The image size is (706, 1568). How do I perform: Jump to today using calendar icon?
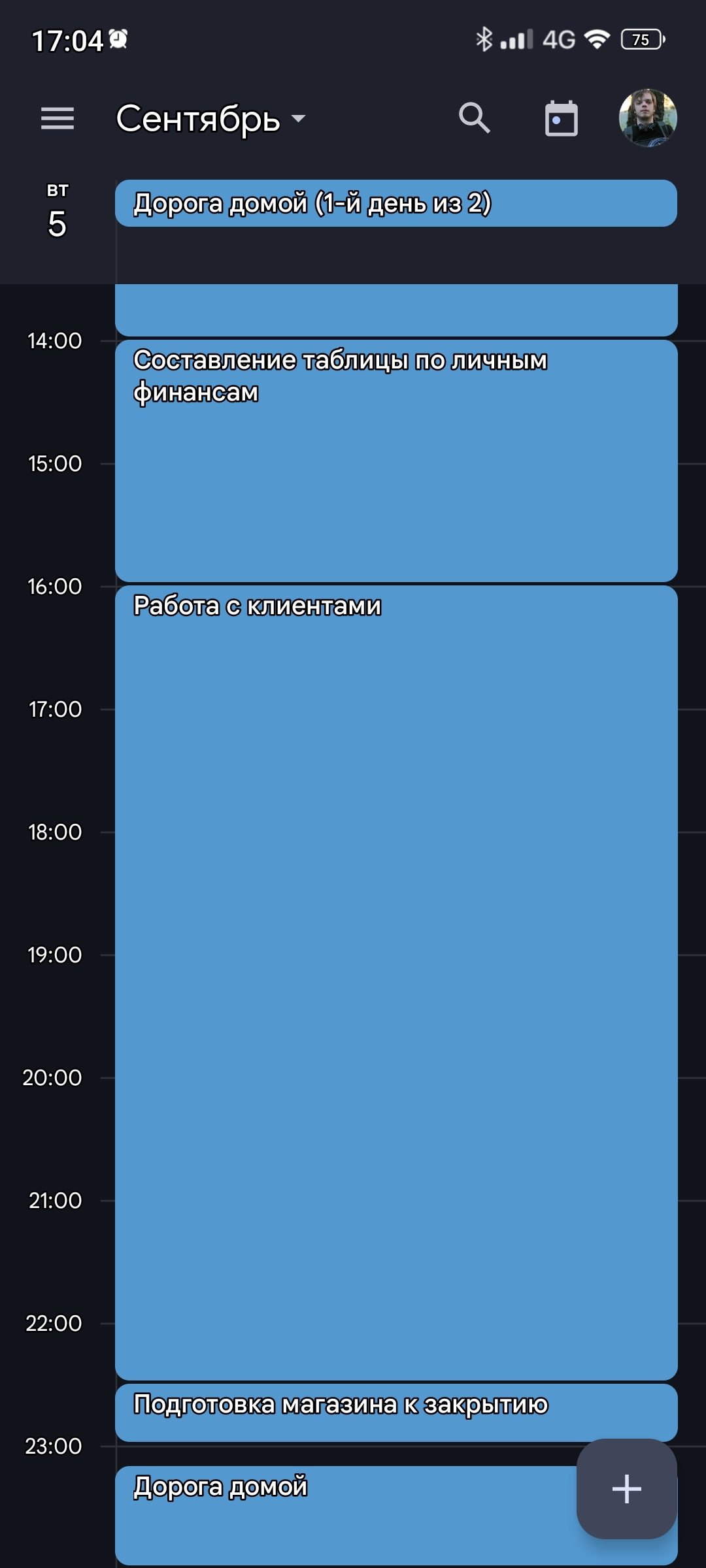coord(562,118)
